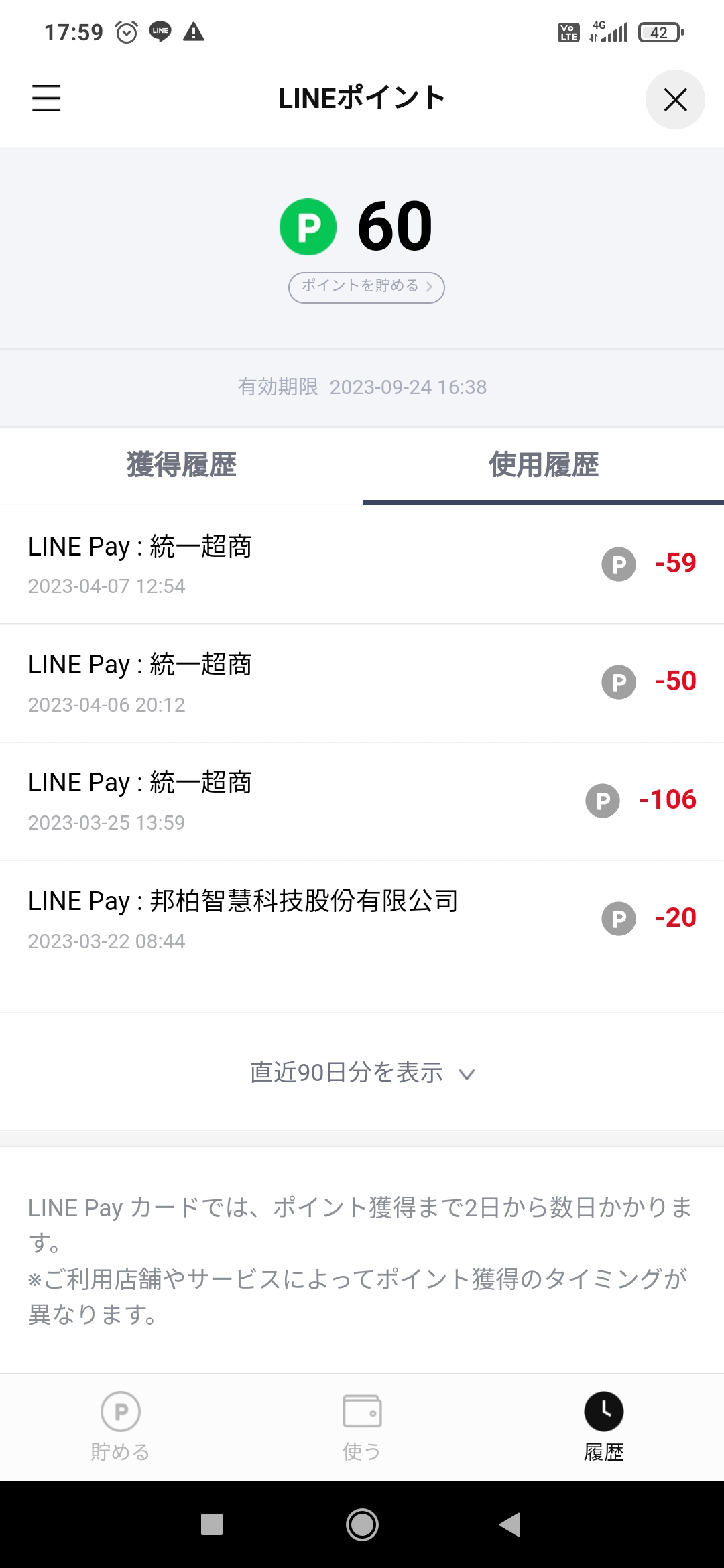Viewport: 724px width, 1568px height.
Task: Go back with the system back button
Action: (511, 1524)
